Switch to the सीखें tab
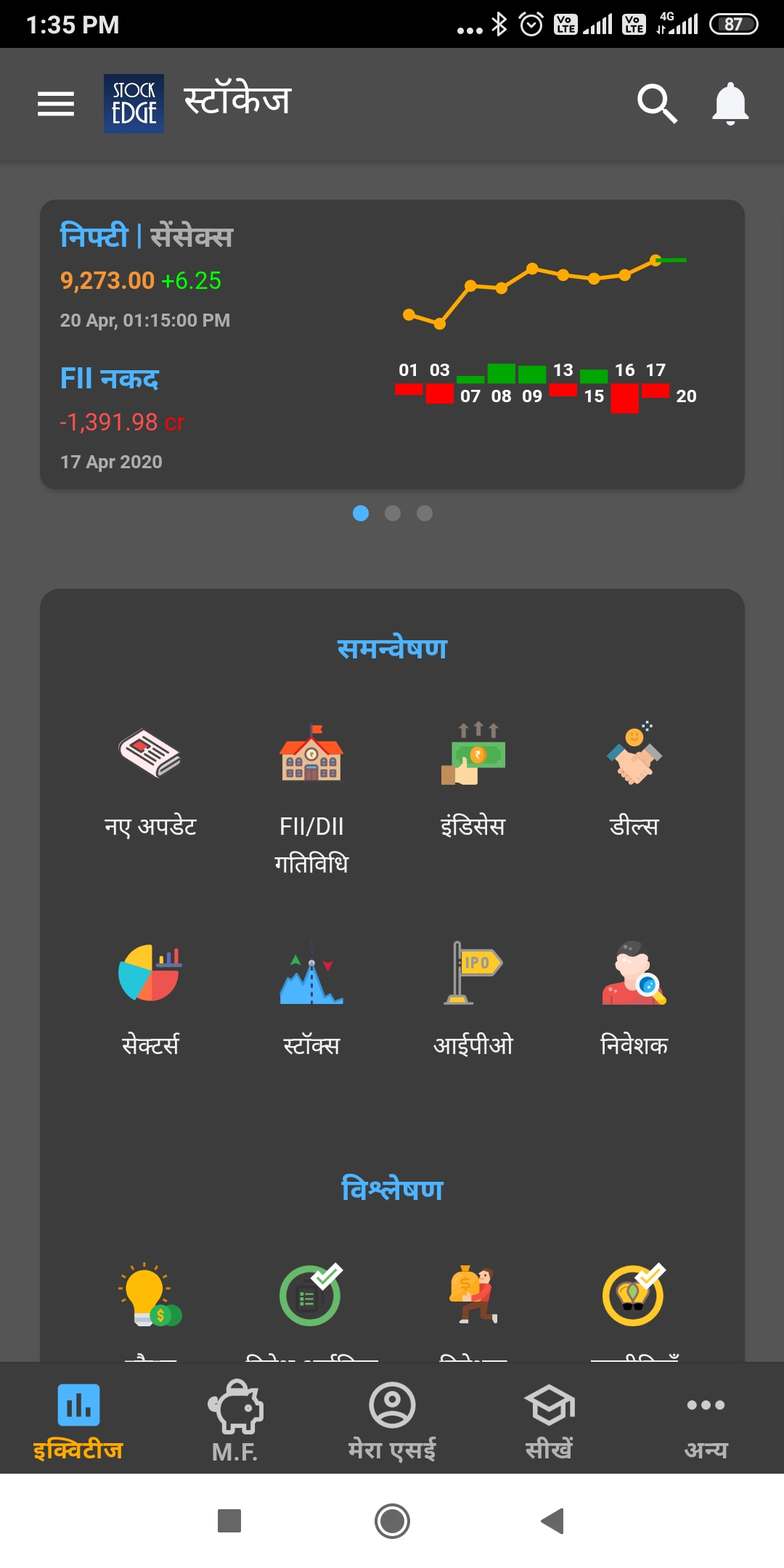Image resolution: width=784 pixels, height=1568 pixels. [x=549, y=1421]
